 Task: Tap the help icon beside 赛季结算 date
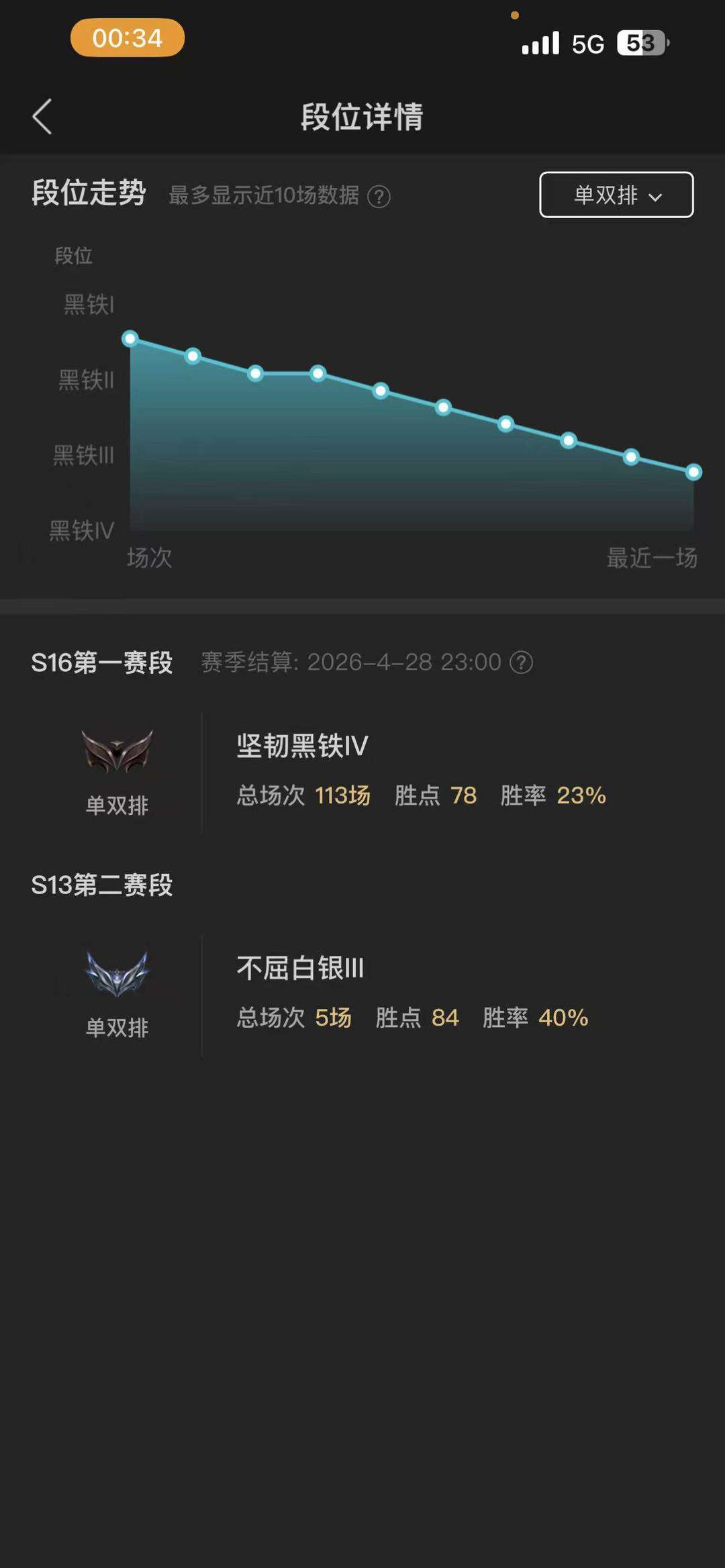(x=522, y=663)
